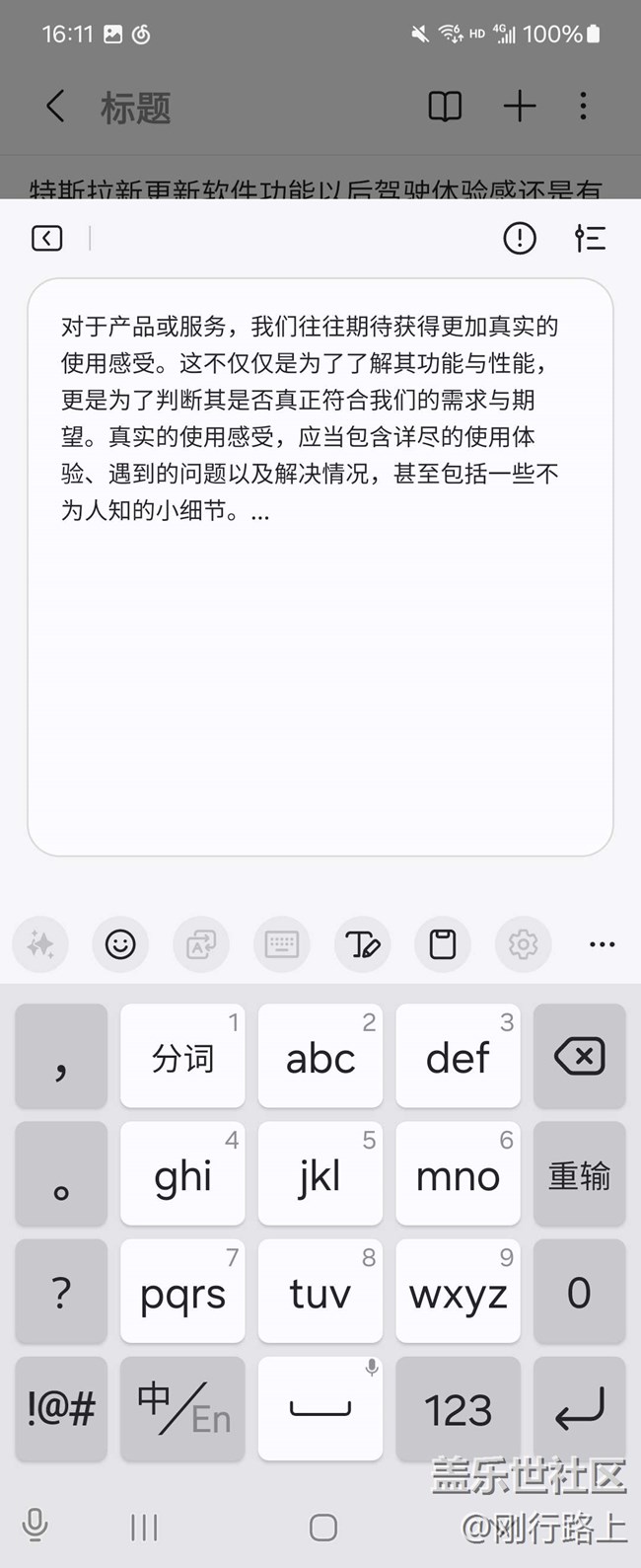The width and height of the screenshot is (641, 1568).
Task: Delete a character with backspace
Action: point(579,1057)
